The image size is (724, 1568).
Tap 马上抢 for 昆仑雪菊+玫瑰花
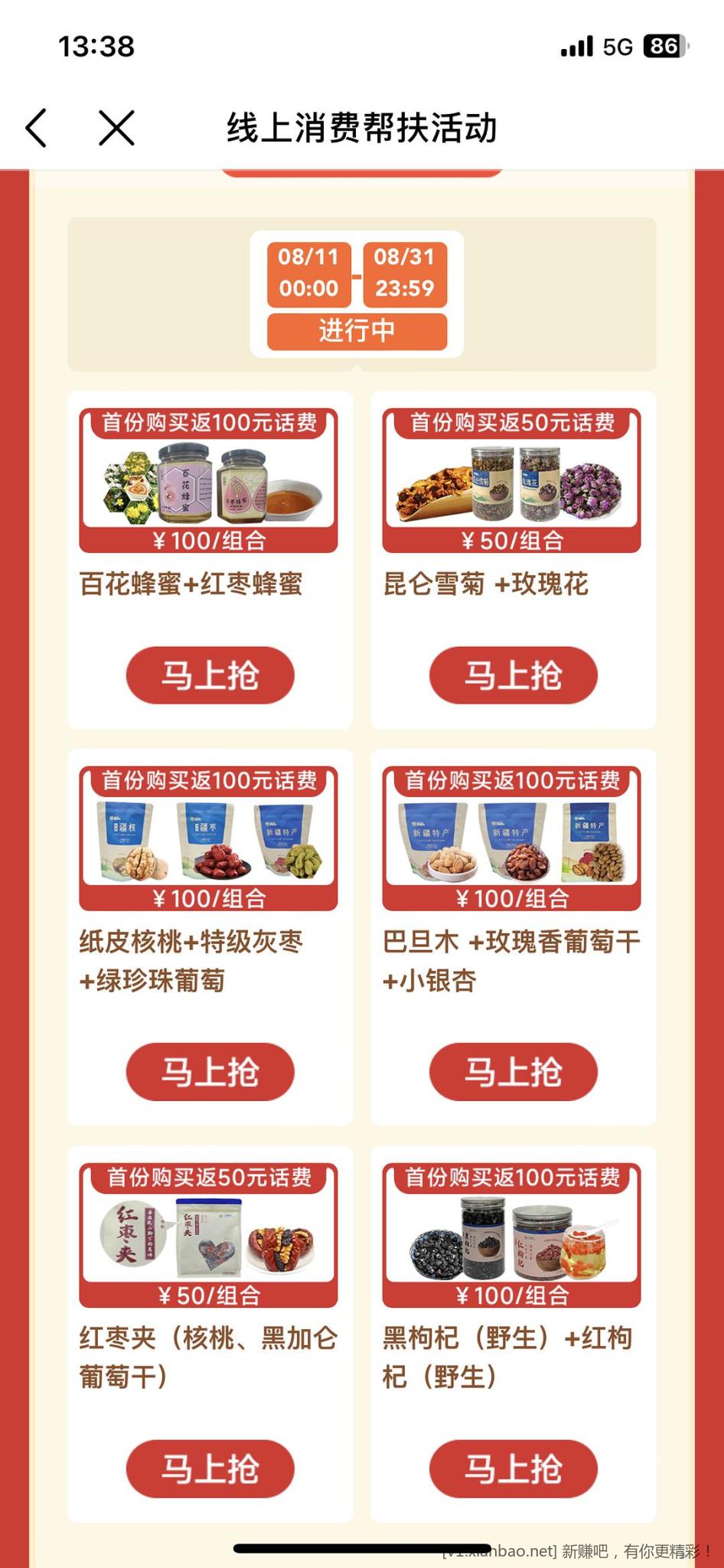tap(513, 675)
